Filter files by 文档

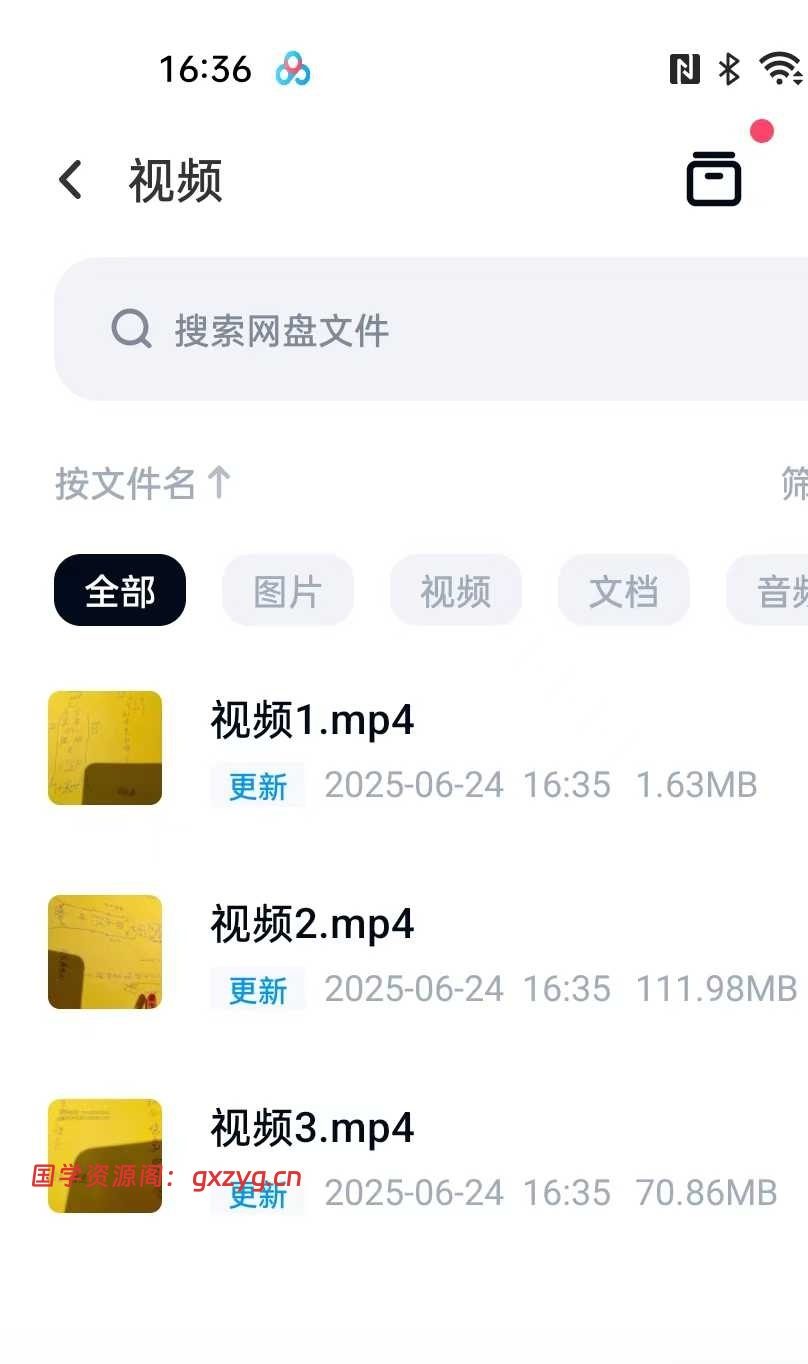(x=623, y=591)
